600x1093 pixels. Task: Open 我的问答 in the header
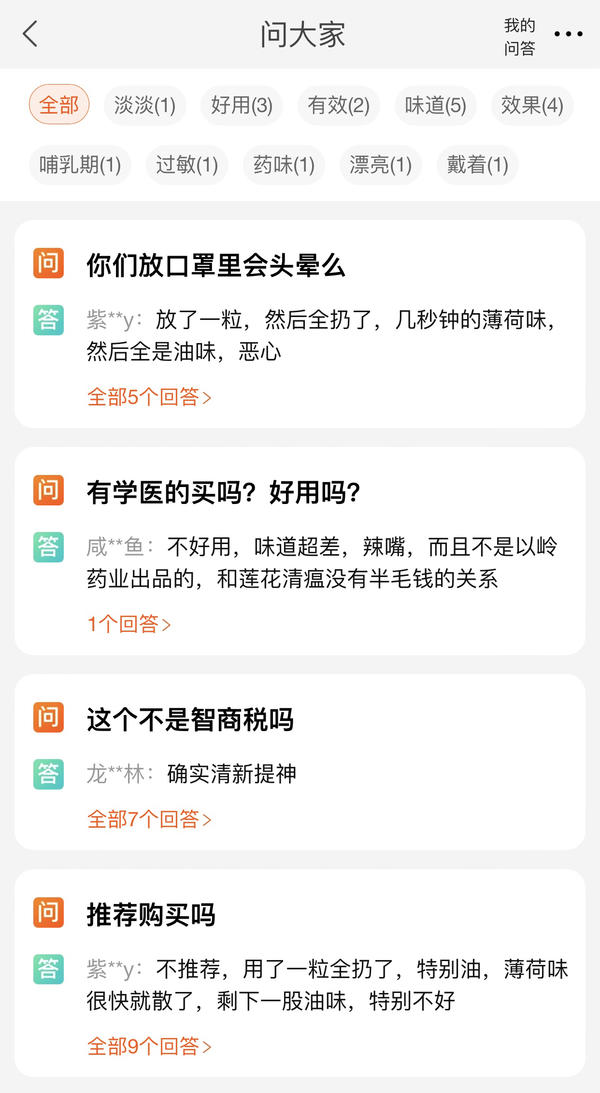click(x=519, y=36)
